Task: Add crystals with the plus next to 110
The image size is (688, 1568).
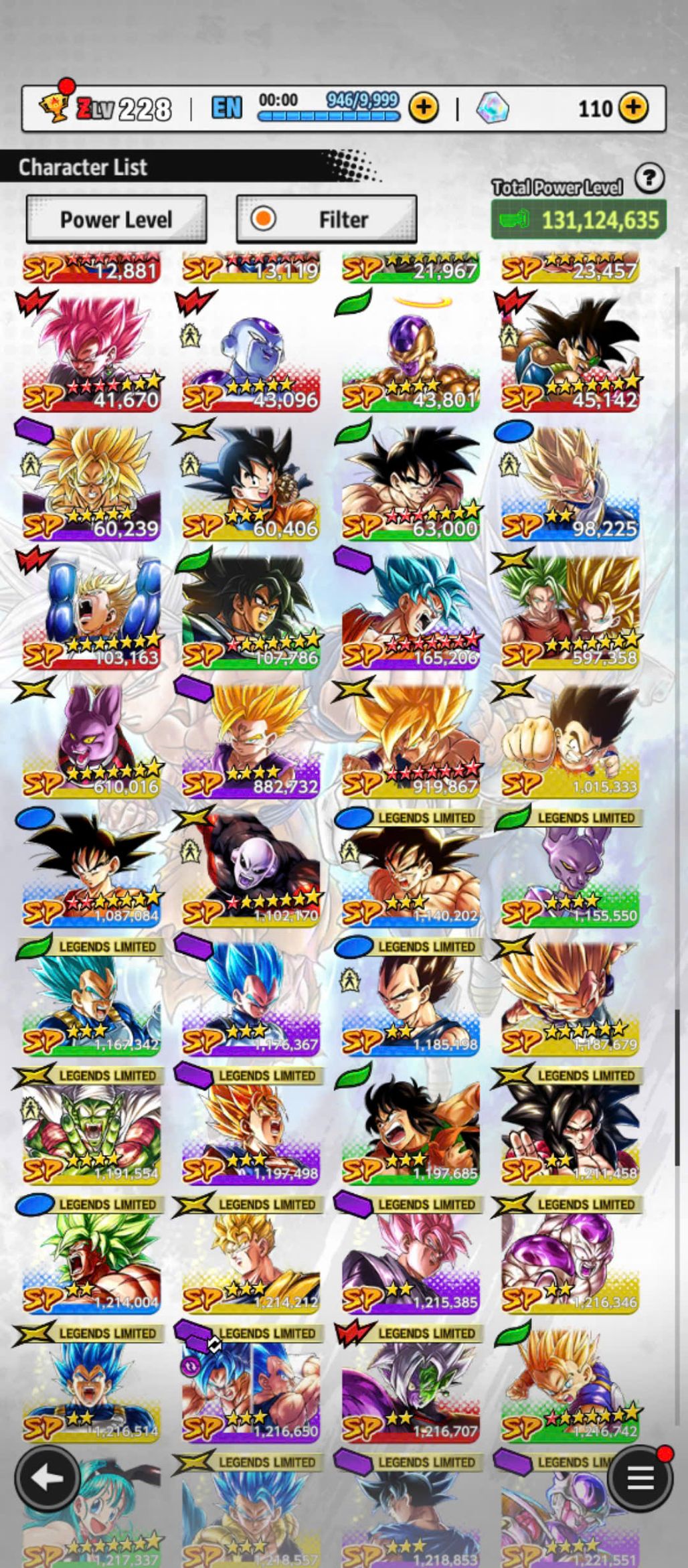Action: coord(633,107)
